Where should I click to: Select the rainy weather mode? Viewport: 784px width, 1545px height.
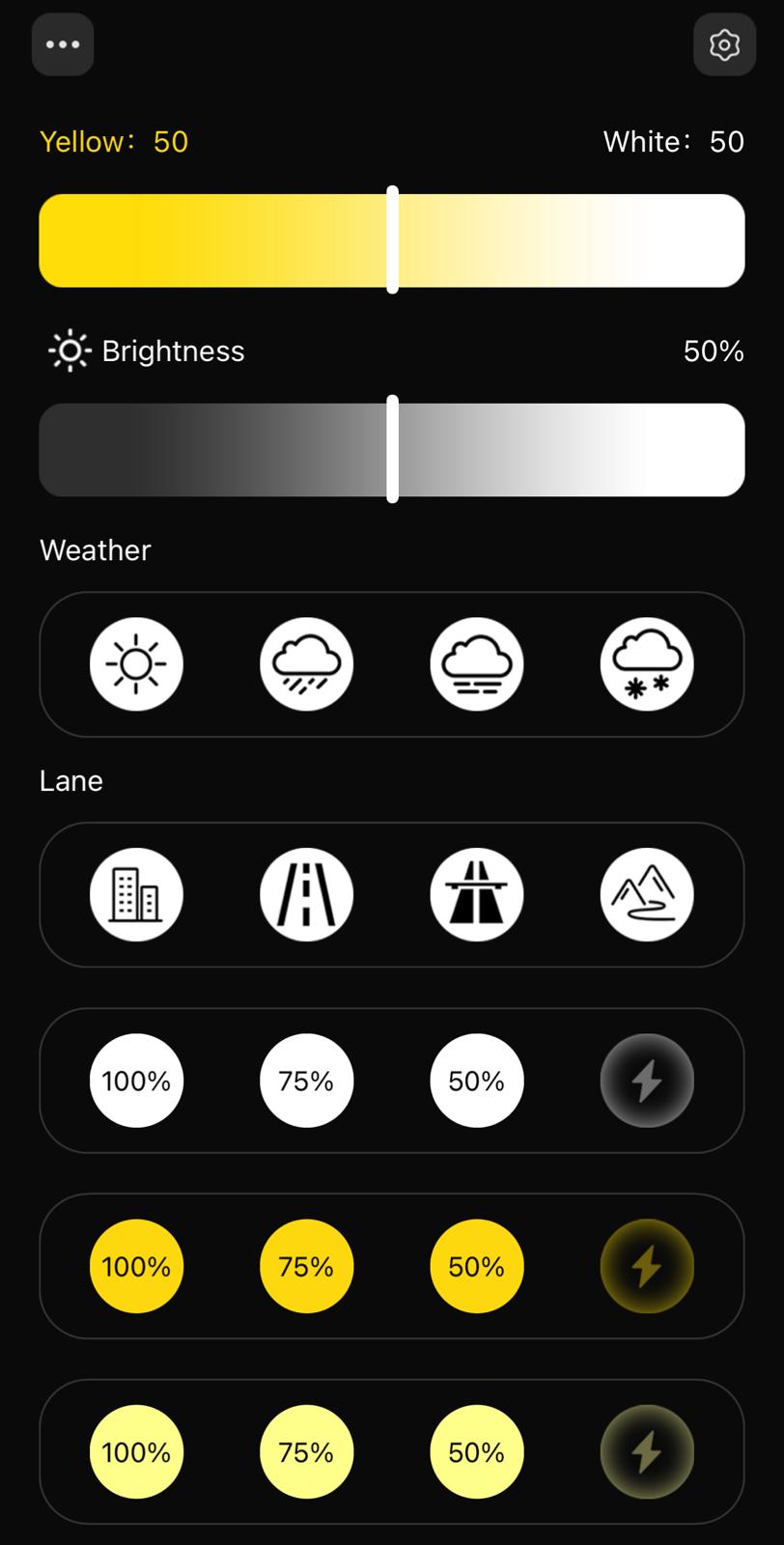pyautogui.click(x=306, y=664)
